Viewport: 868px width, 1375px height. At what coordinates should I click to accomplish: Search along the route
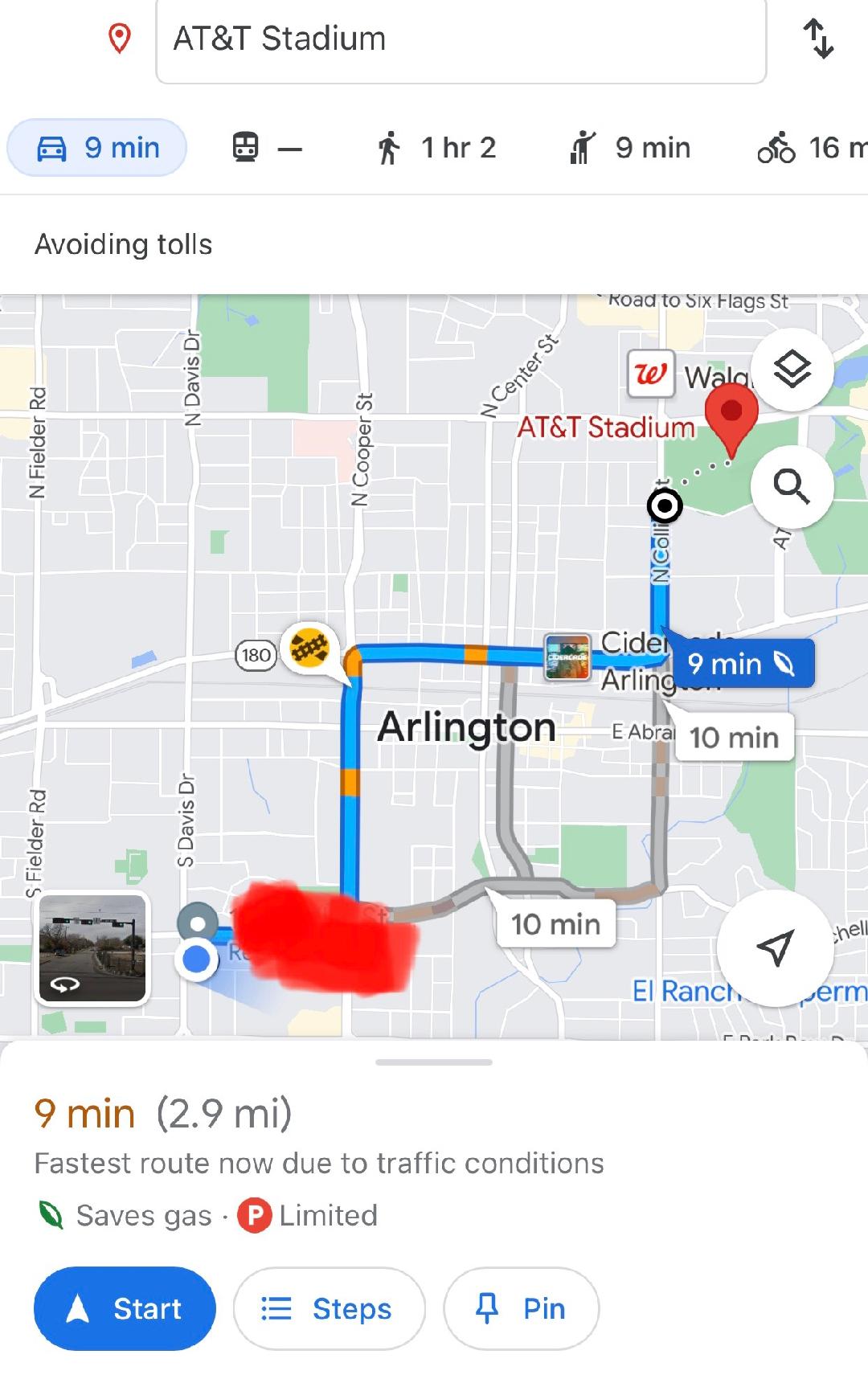point(792,486)
